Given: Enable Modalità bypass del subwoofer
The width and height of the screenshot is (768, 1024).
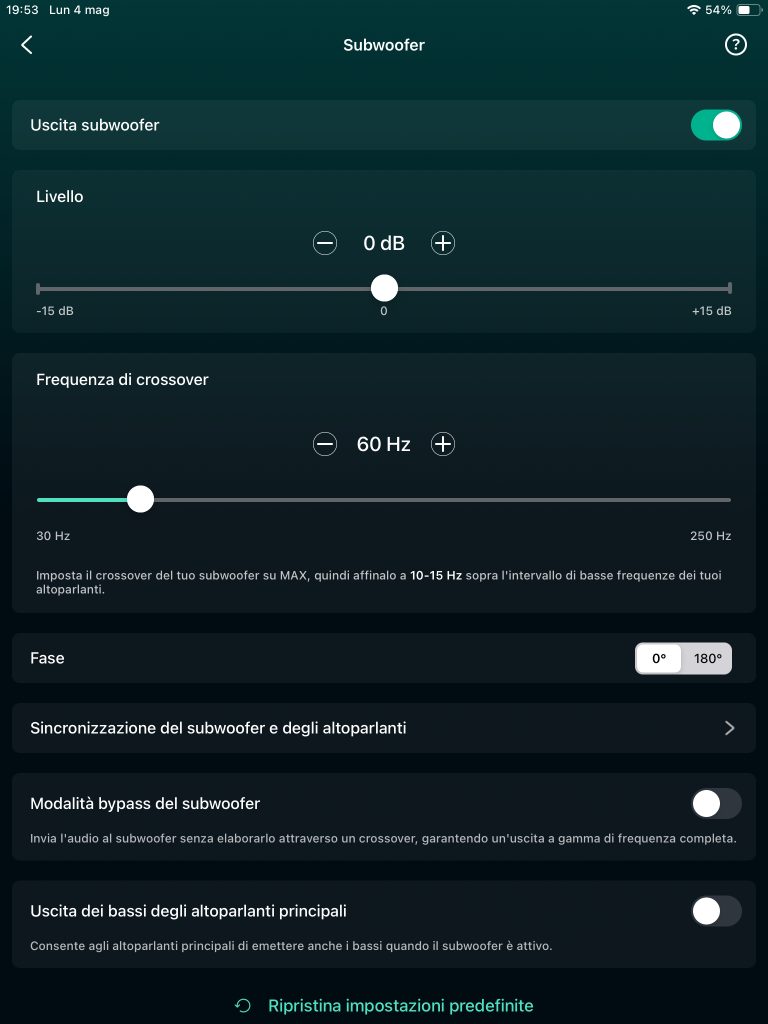Looking at the screenshot, I should click(x=716, y=803).
